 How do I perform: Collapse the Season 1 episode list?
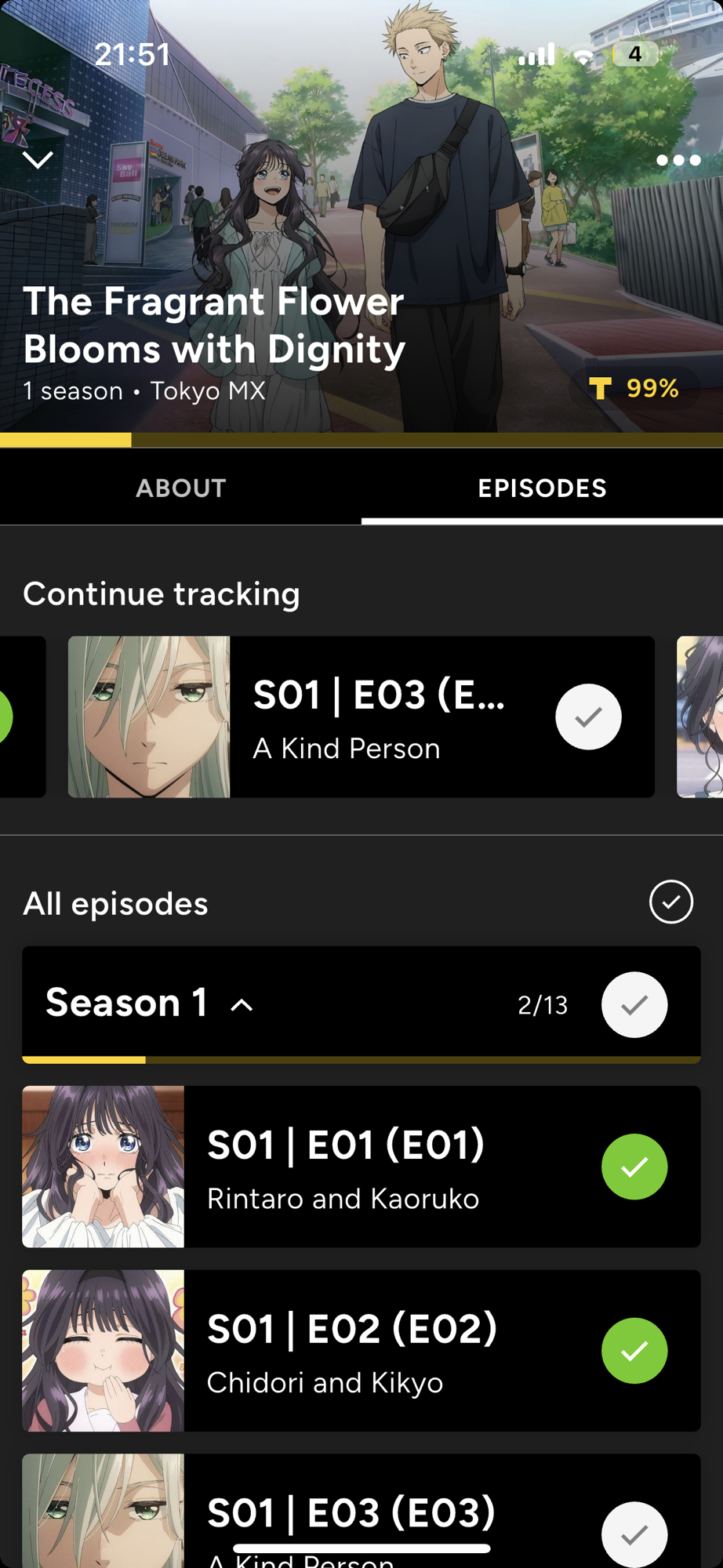click(x=242, y=1005)
